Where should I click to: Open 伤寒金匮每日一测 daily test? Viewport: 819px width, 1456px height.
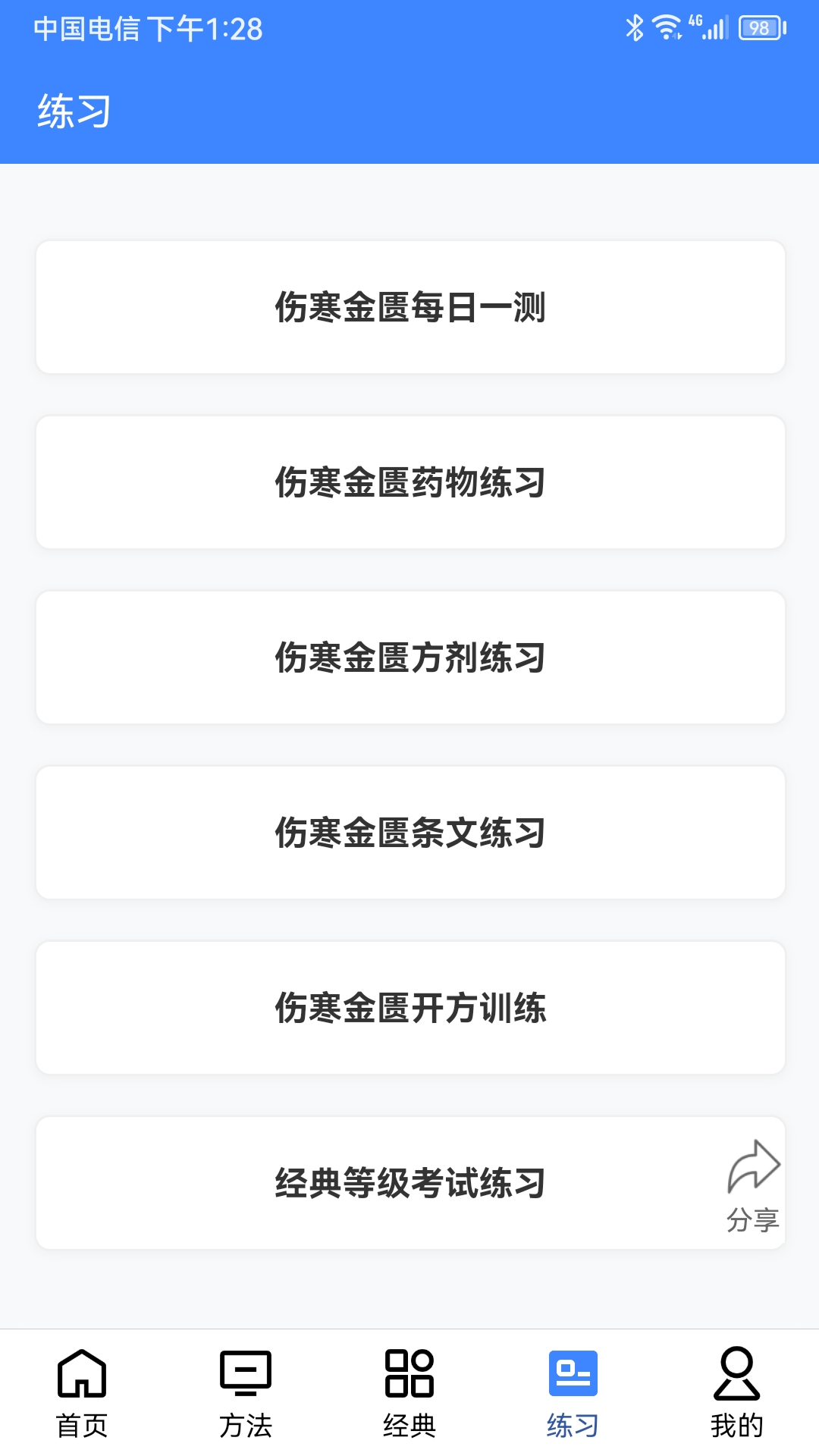pos(409,307)
